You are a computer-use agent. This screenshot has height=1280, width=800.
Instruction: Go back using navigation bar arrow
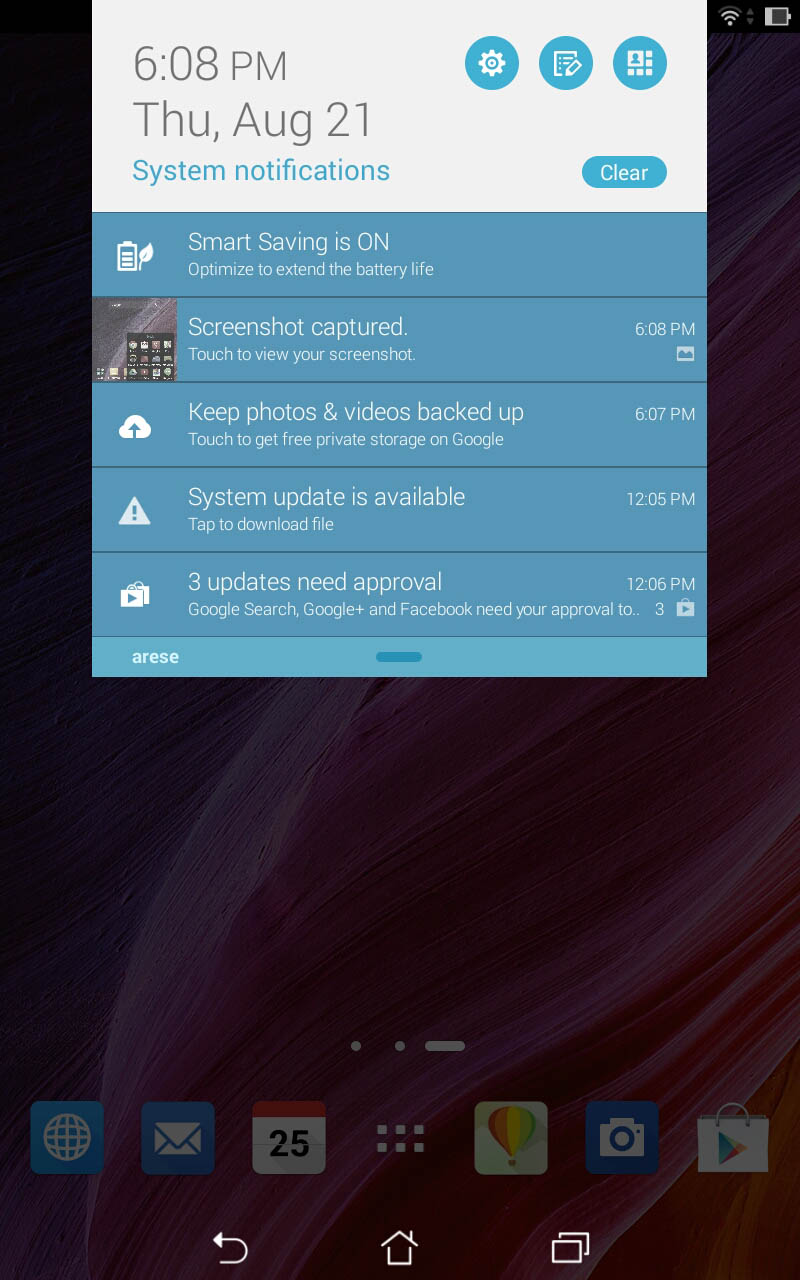(x=230, y=1247)
